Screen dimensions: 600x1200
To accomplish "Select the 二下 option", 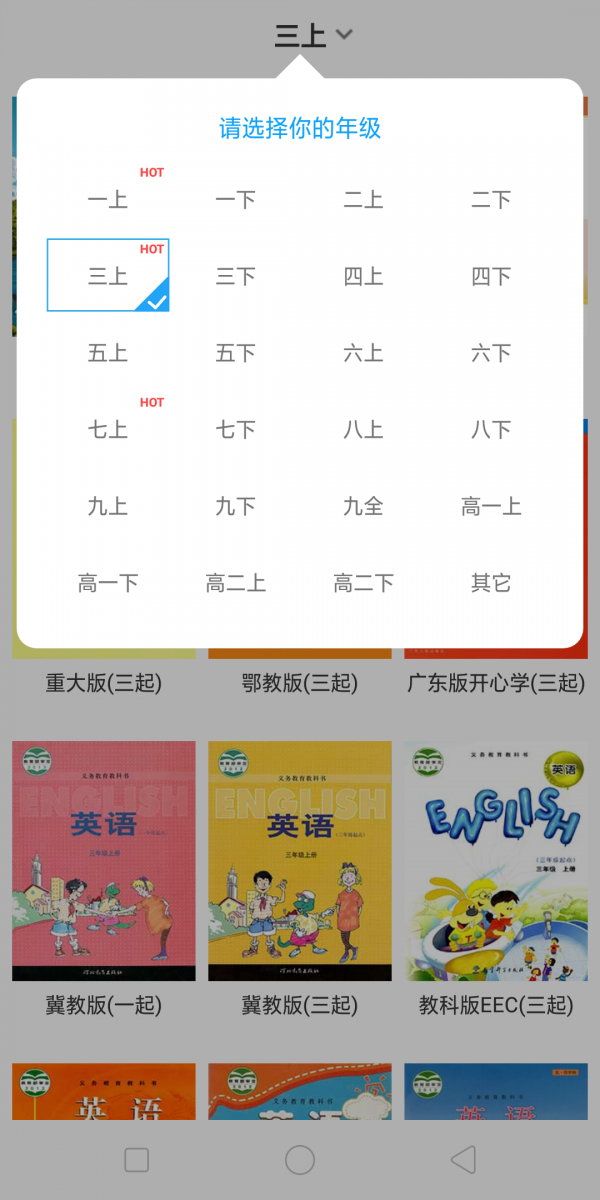I will point(491,200).
